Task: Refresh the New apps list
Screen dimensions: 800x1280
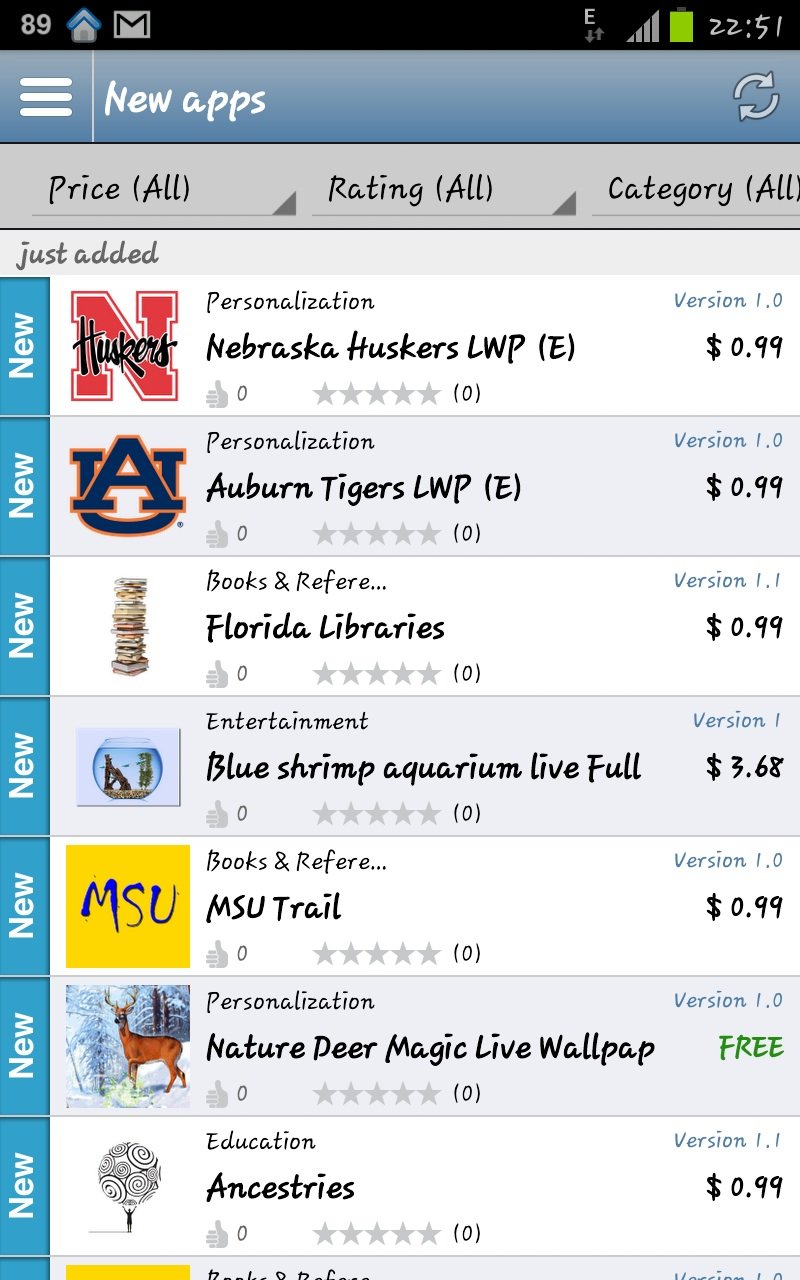Action: coord(755,98)
